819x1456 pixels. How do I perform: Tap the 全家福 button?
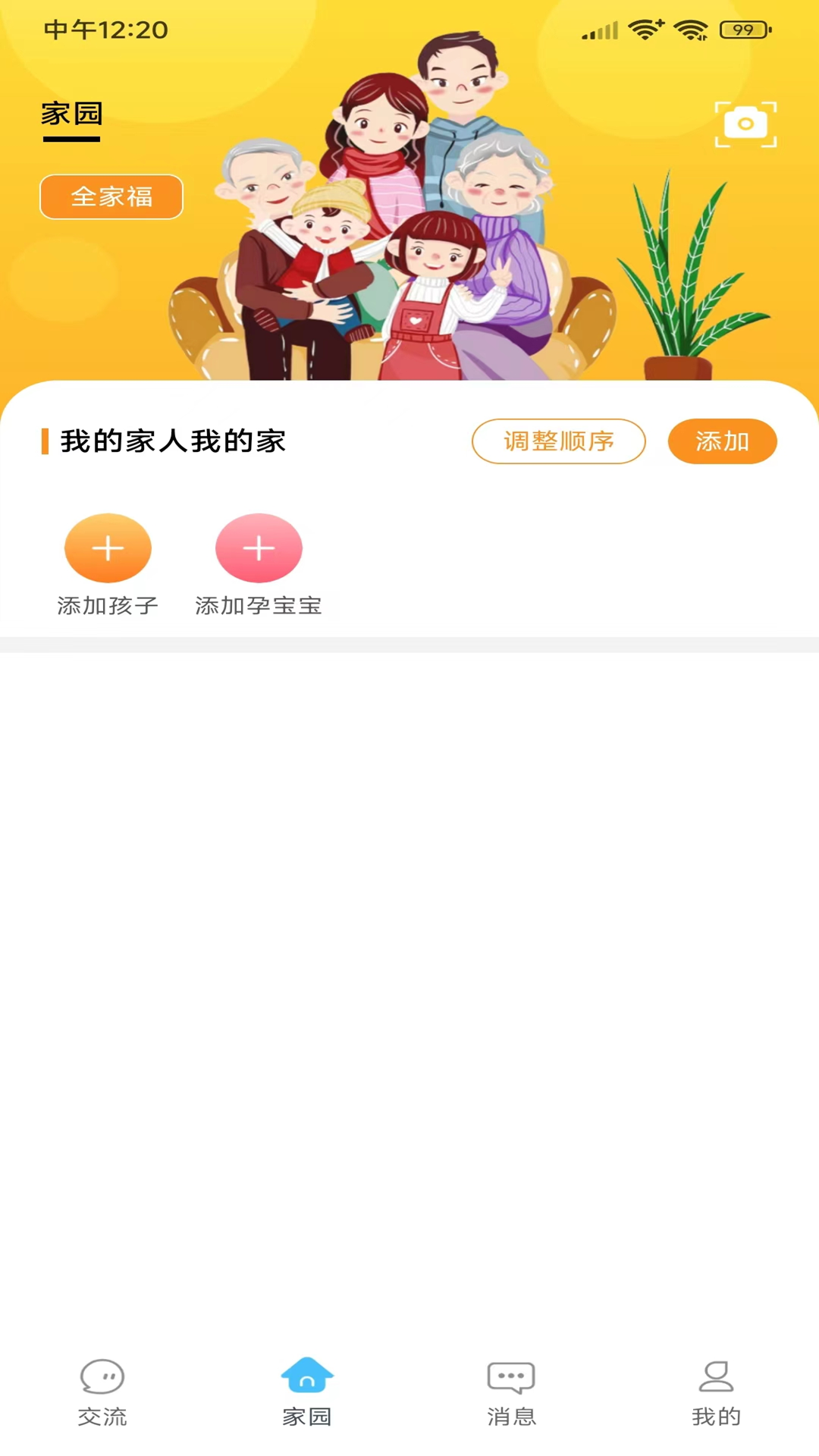(x=111, y=197)
